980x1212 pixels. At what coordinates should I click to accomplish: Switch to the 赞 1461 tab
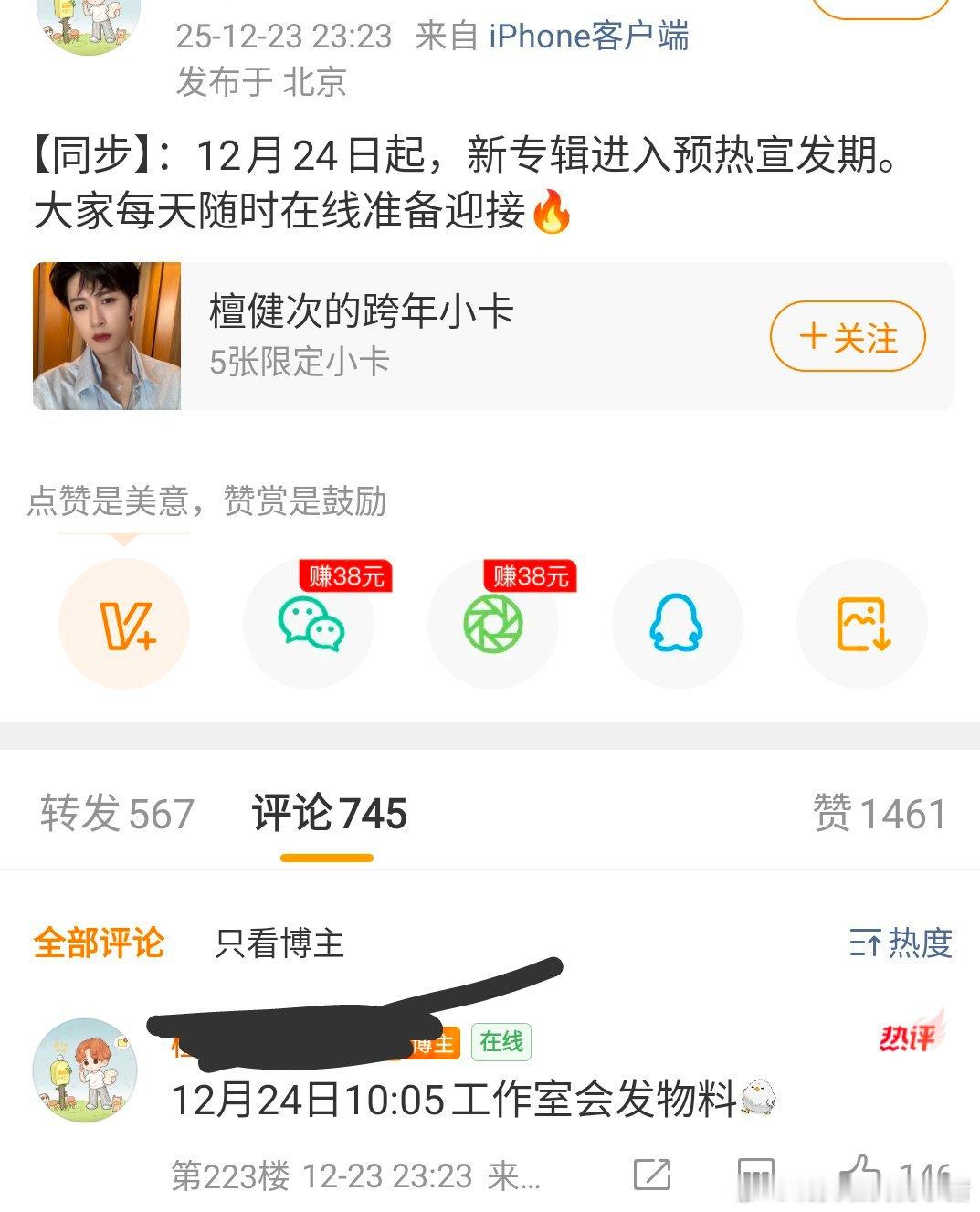click(x=880, y=813)
